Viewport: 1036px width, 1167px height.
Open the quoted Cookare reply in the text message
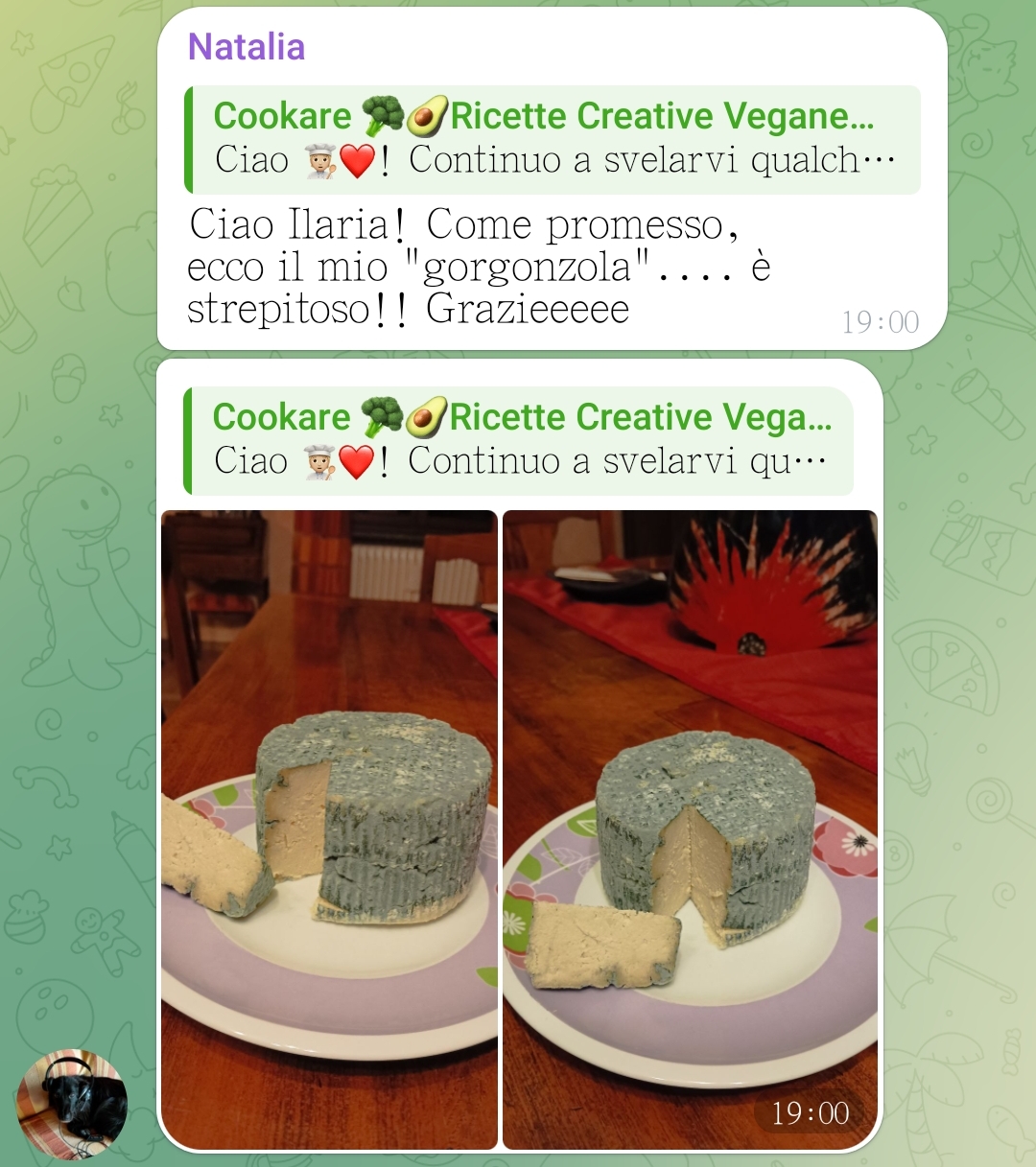pos(553,139)
